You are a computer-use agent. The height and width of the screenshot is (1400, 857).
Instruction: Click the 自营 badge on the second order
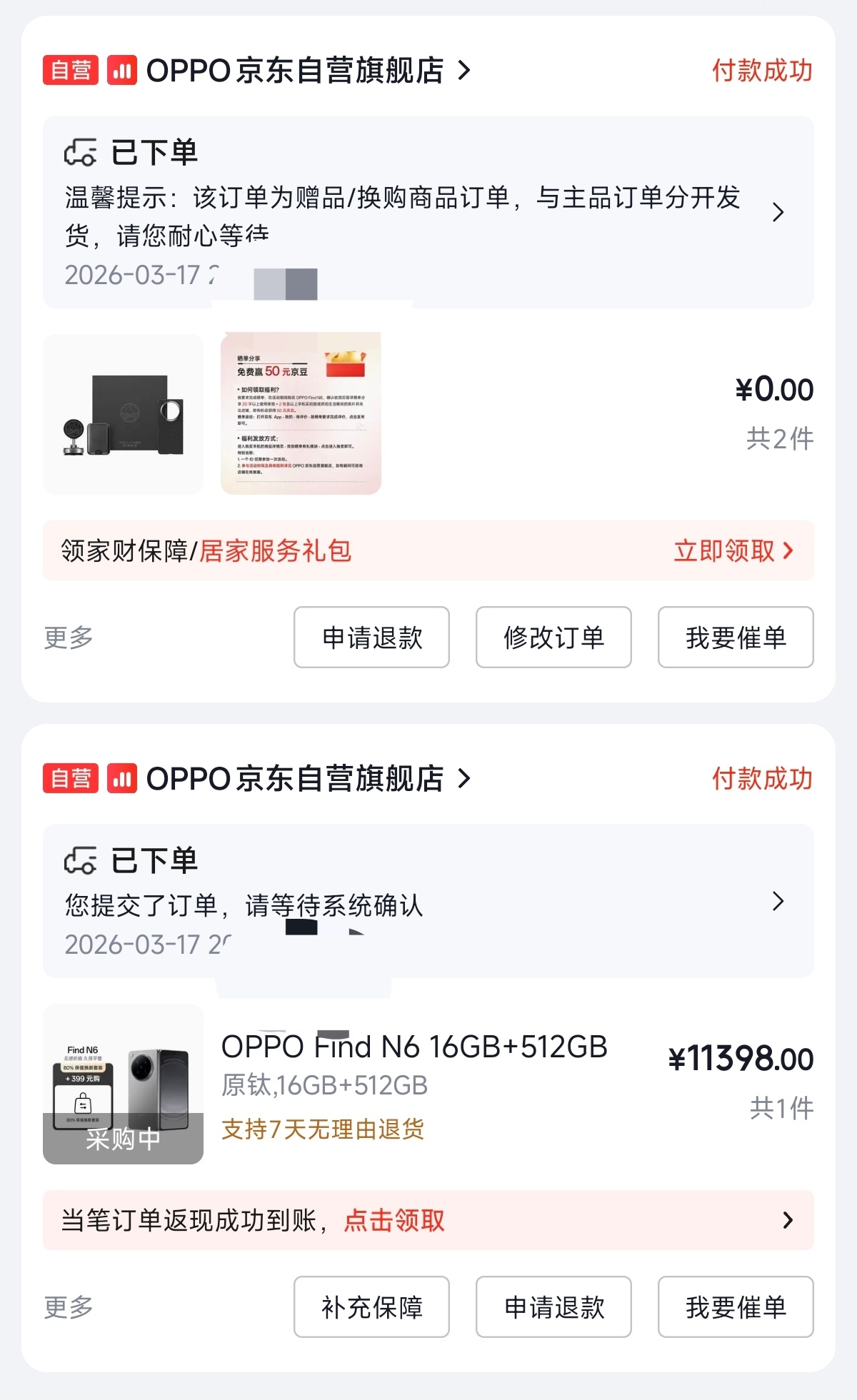tap(70, 780)
